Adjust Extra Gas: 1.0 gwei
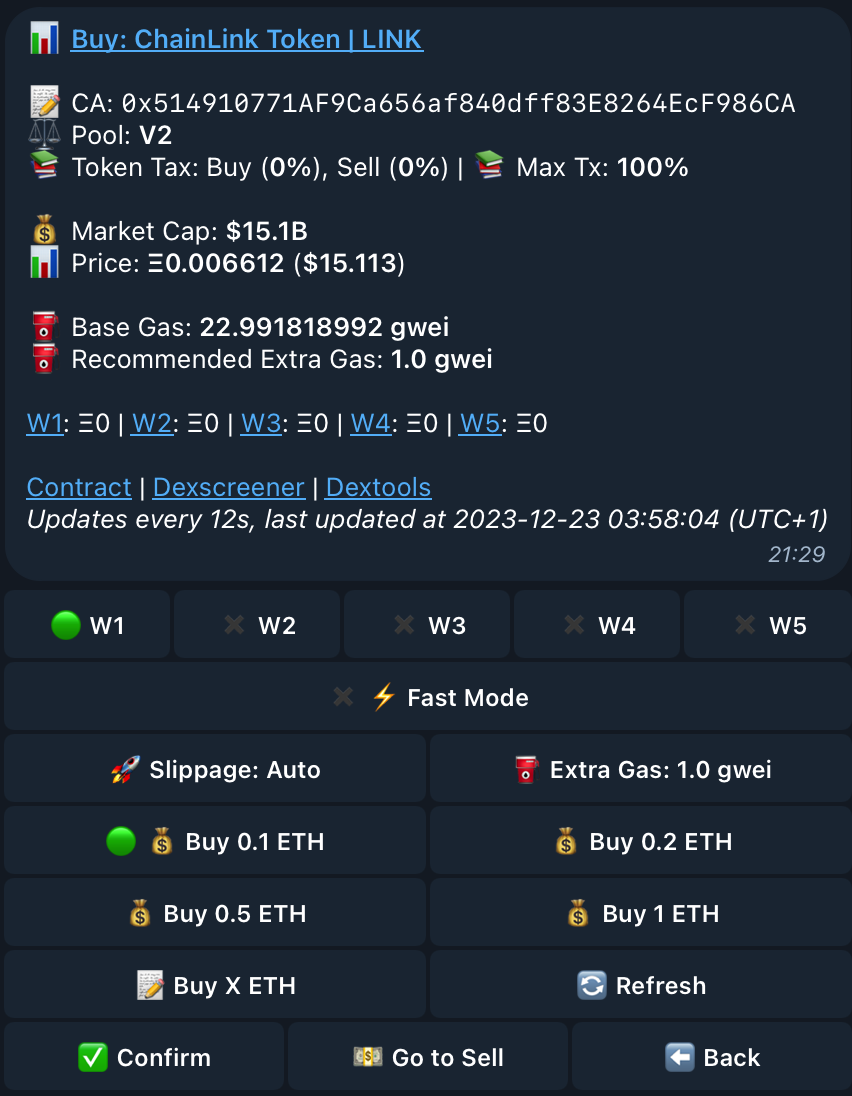Screen dimensions: 852x1096 tap(640, 770)
